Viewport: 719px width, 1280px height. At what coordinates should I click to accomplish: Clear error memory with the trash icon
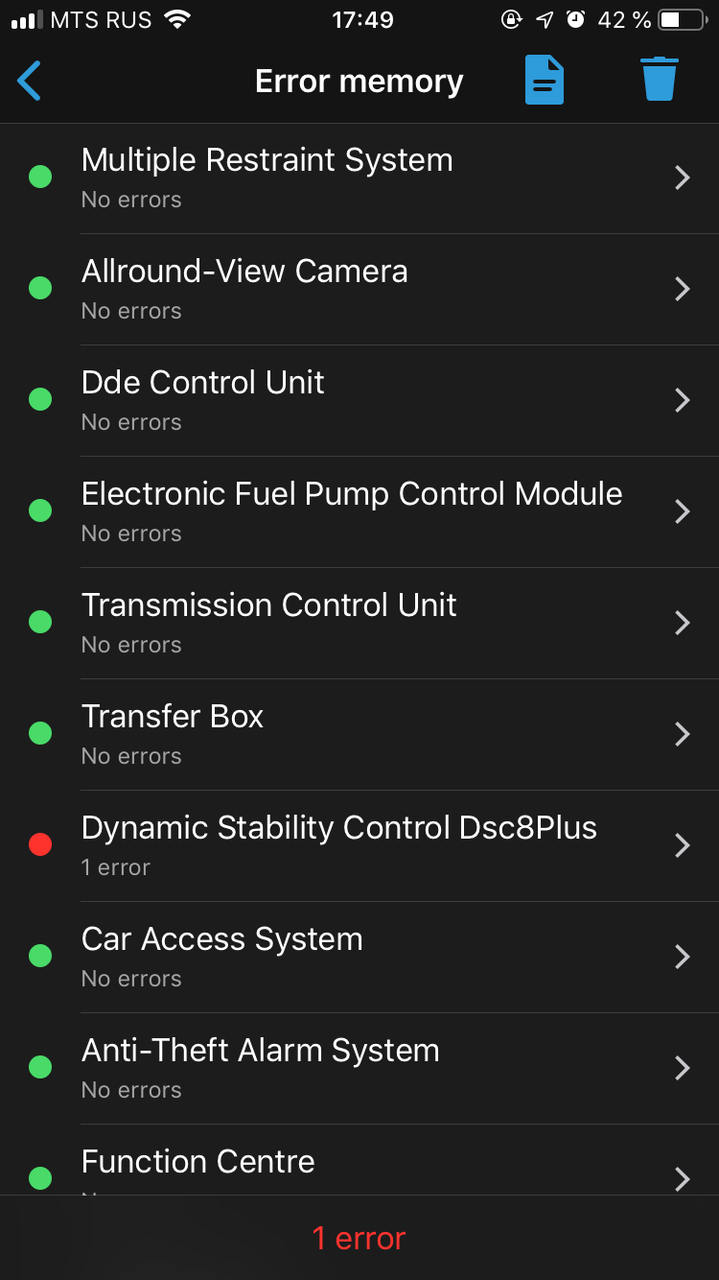(660, 79)
